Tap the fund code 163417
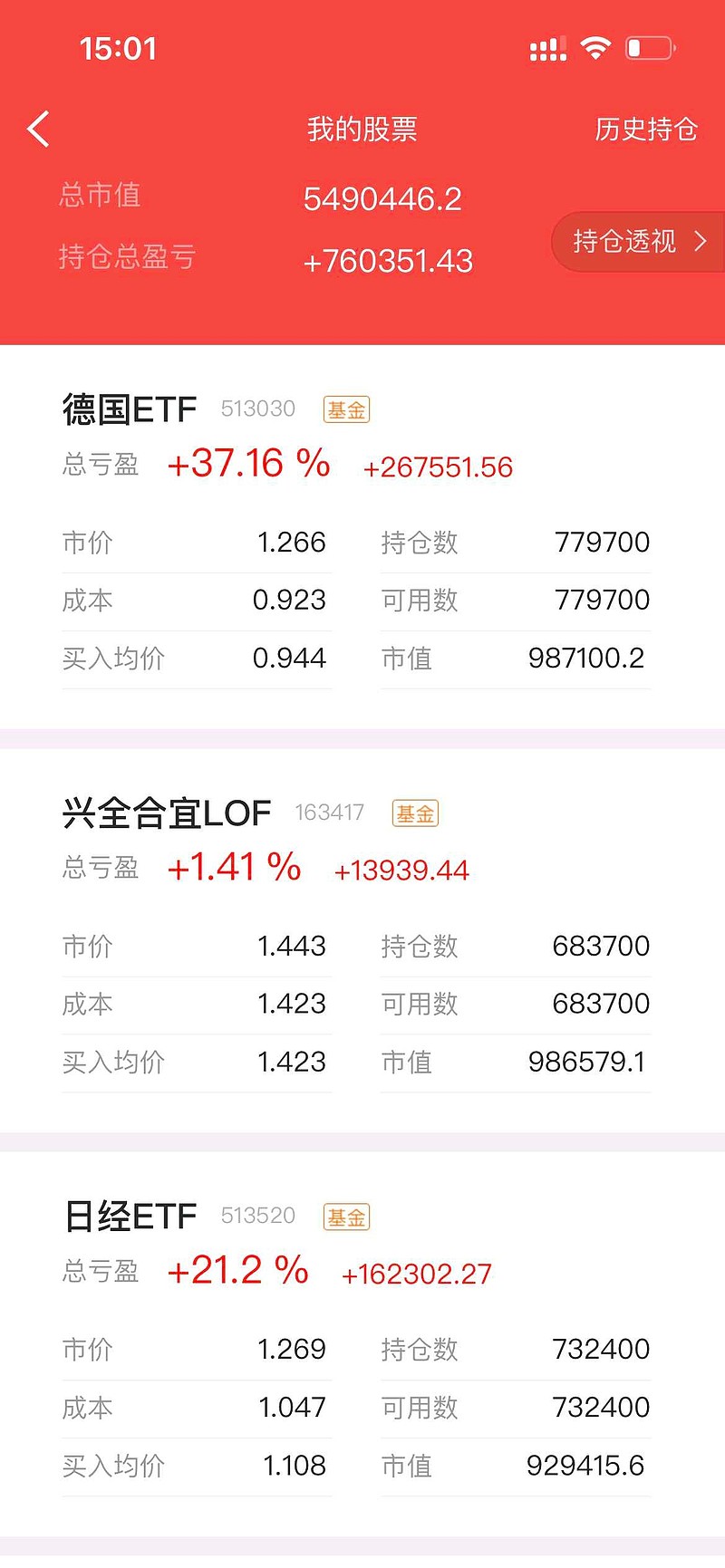 [x=330, y=813]
